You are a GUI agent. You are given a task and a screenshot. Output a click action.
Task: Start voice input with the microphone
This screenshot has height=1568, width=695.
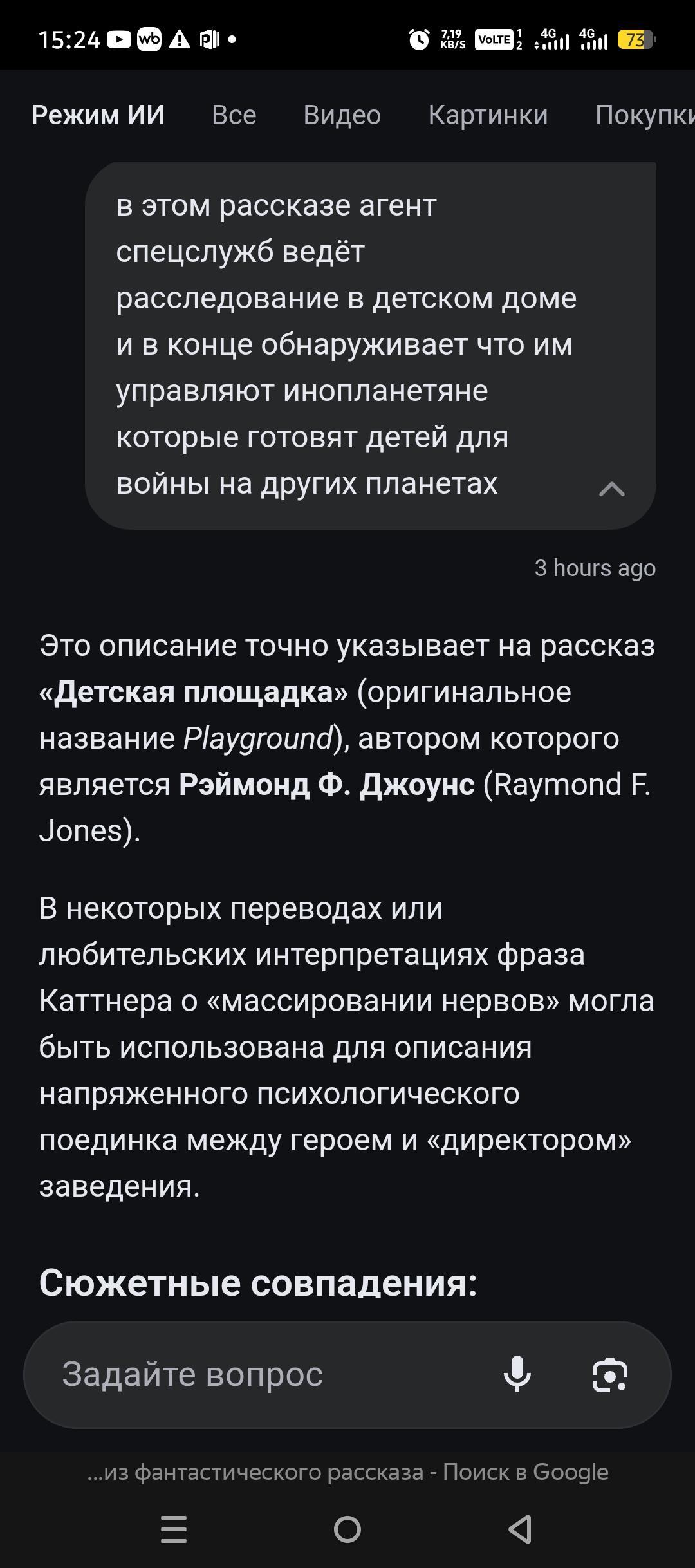pyautogui.click(x=517, y=1374)
